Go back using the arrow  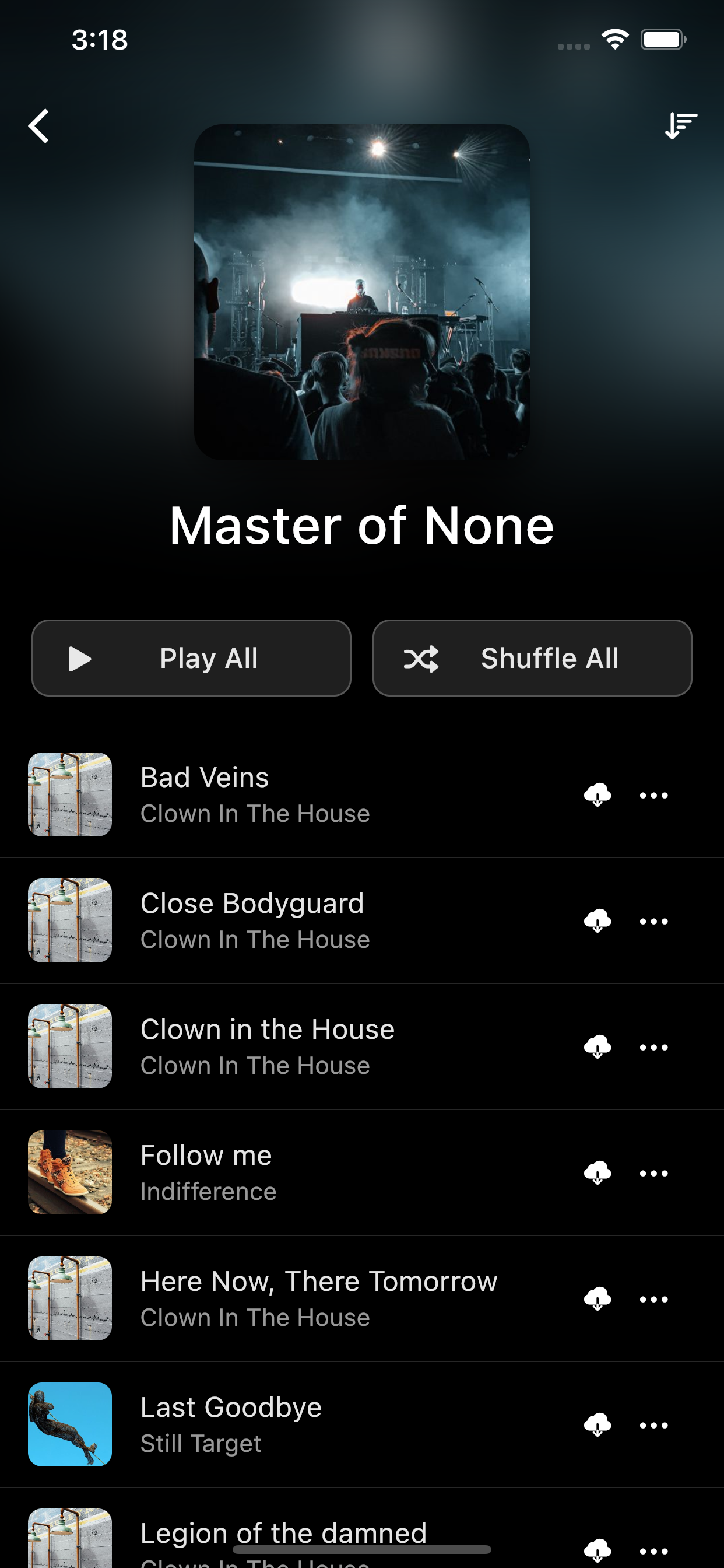pyautogui.click(x=39, y=126)
